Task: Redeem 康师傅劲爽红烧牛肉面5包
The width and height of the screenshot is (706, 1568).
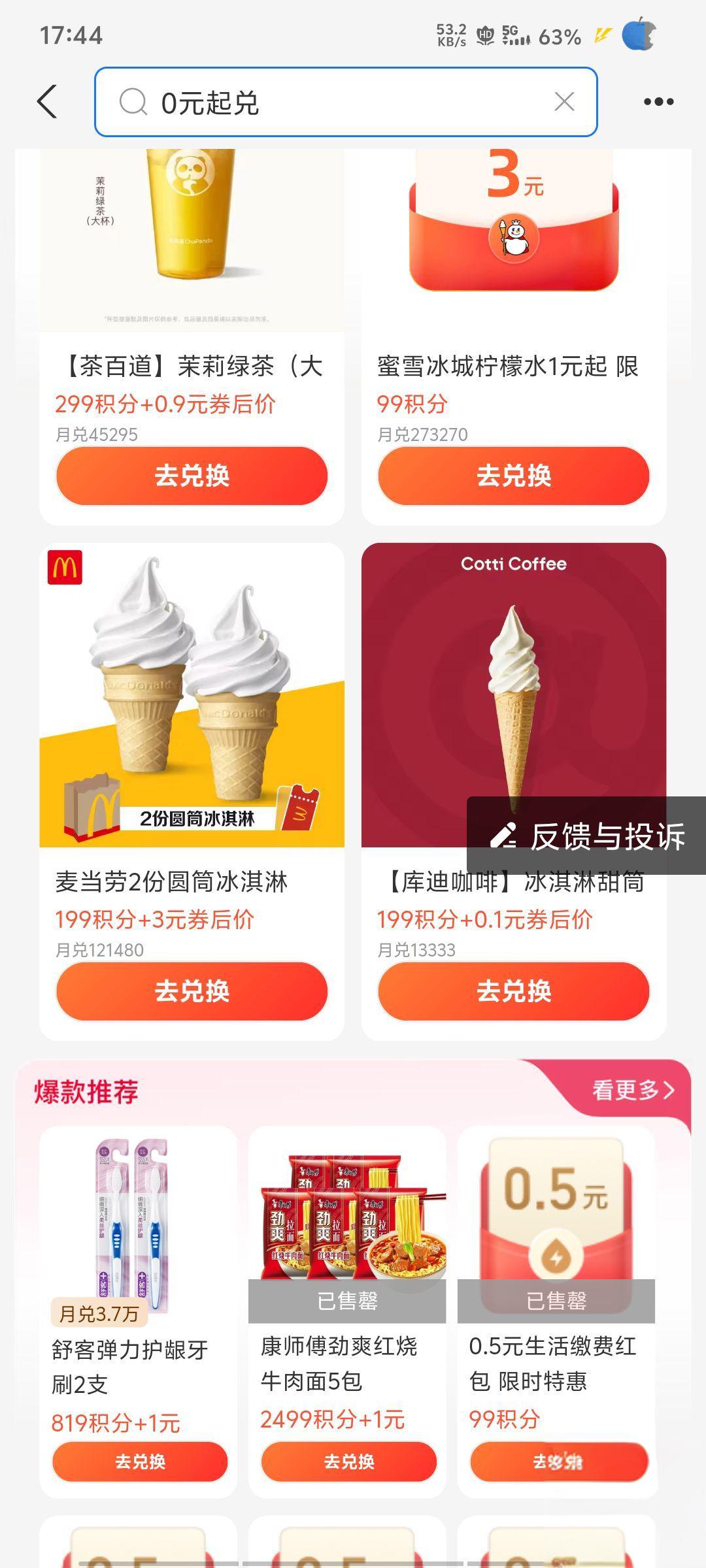Action: pos(348,1462)
